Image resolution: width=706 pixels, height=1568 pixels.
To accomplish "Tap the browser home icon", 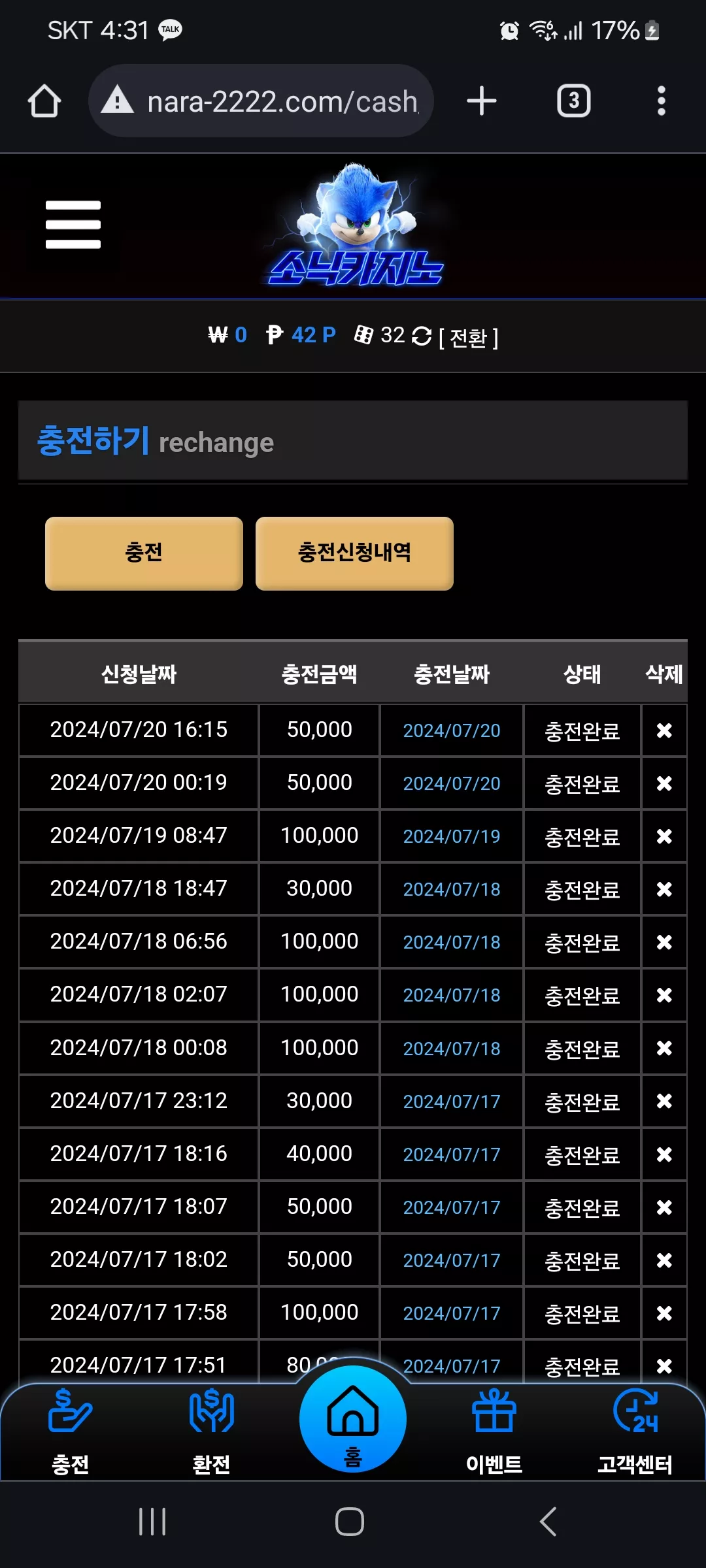I will [x=44, y=101].
